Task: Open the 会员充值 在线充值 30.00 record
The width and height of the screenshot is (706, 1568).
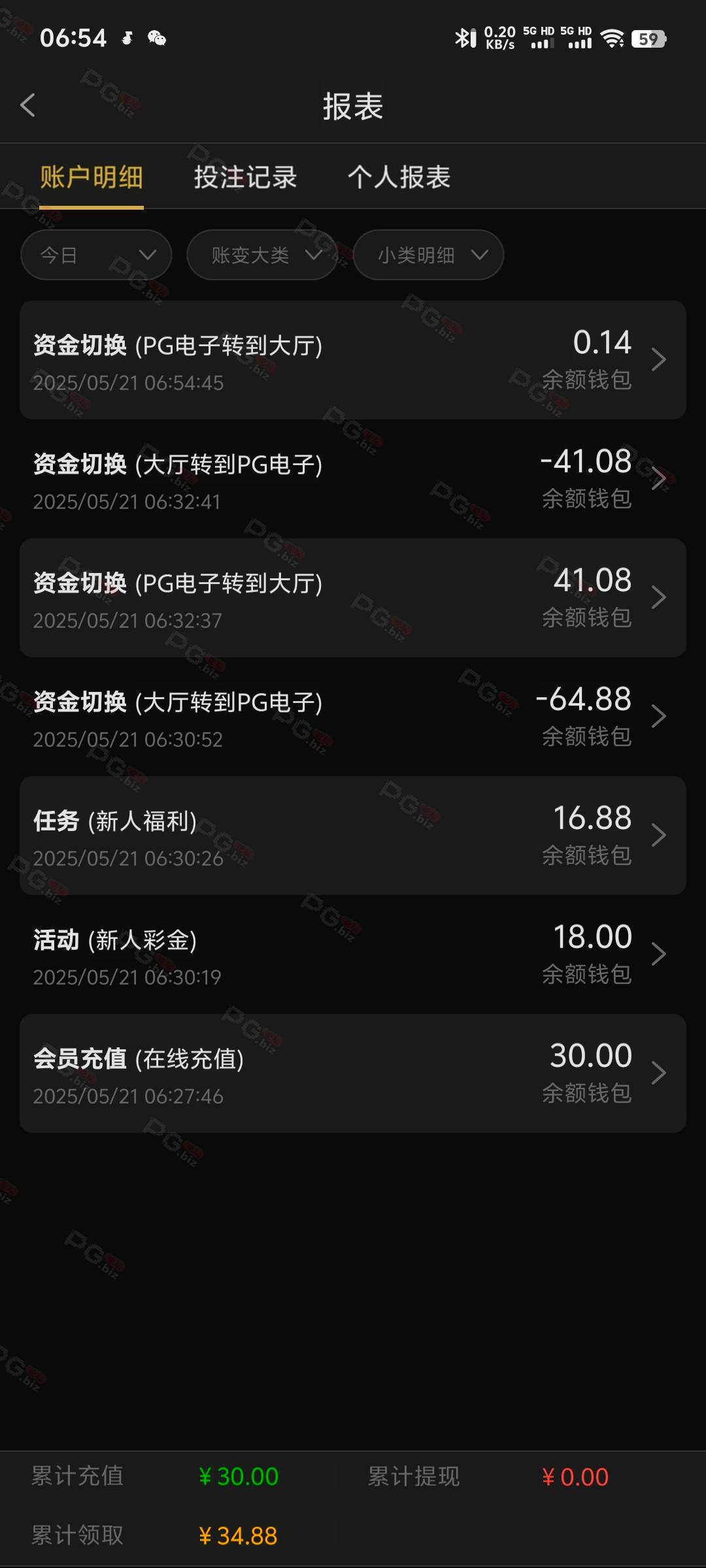Action: pyautogui.click(x=353, y=1073)
